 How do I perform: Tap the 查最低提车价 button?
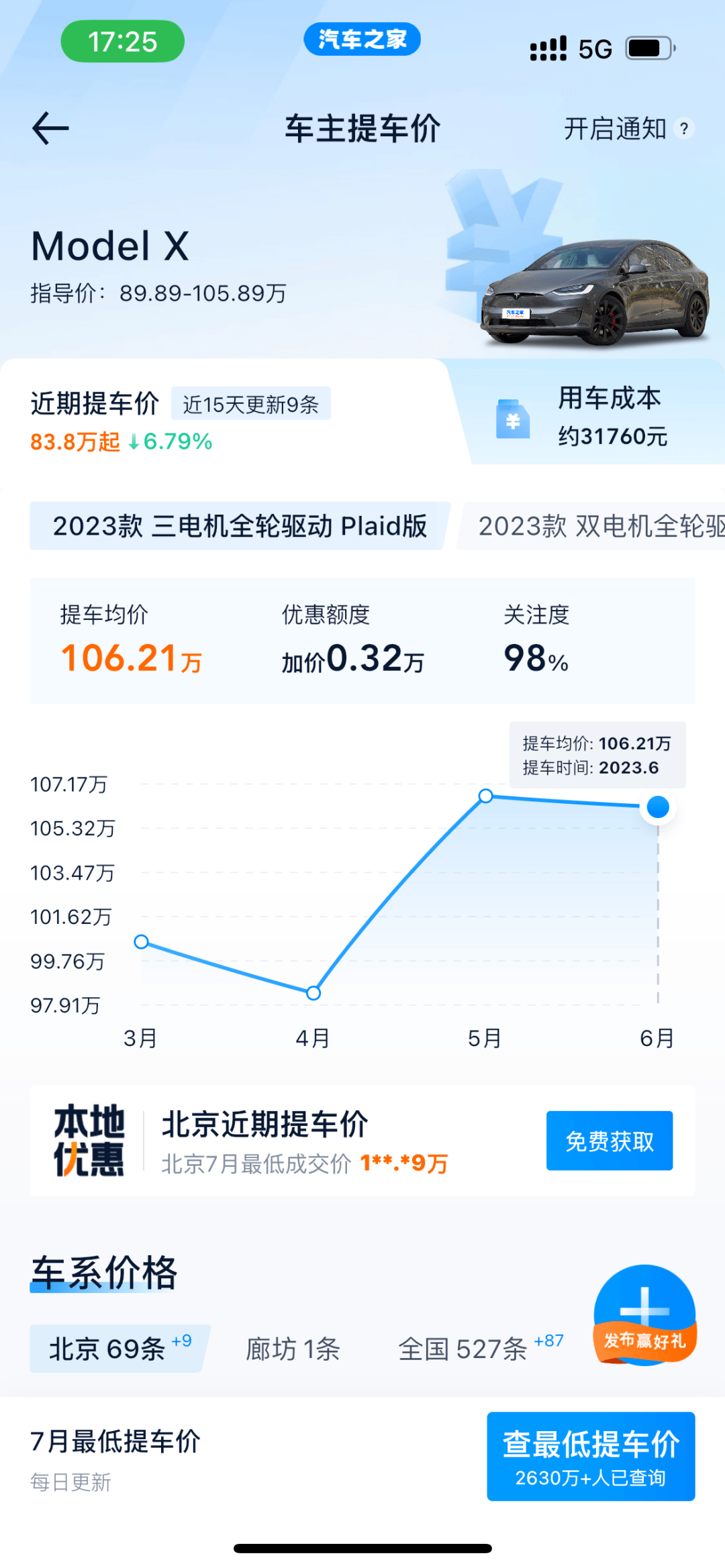click(x=590, y=1456)
